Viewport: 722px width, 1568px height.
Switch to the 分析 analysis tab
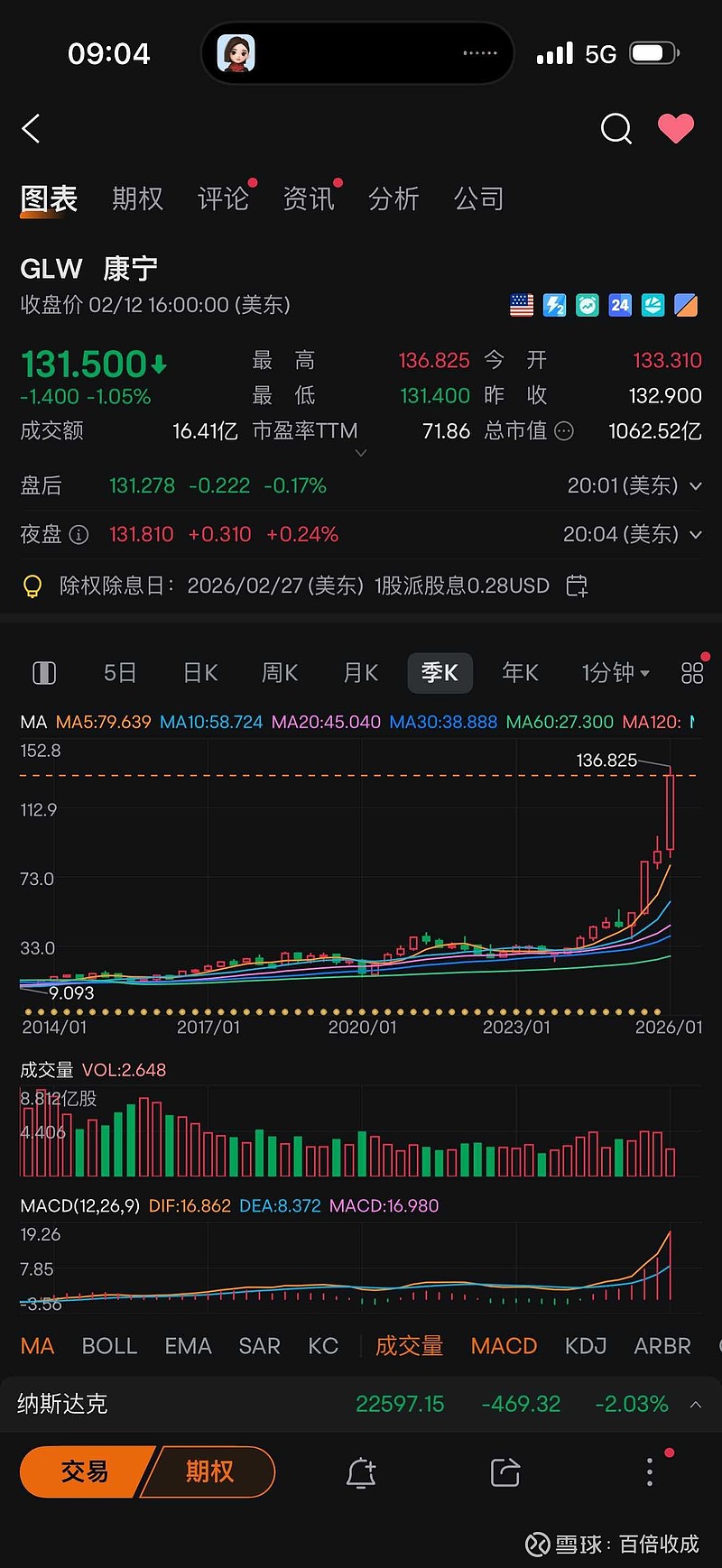(x=393, y=198)
